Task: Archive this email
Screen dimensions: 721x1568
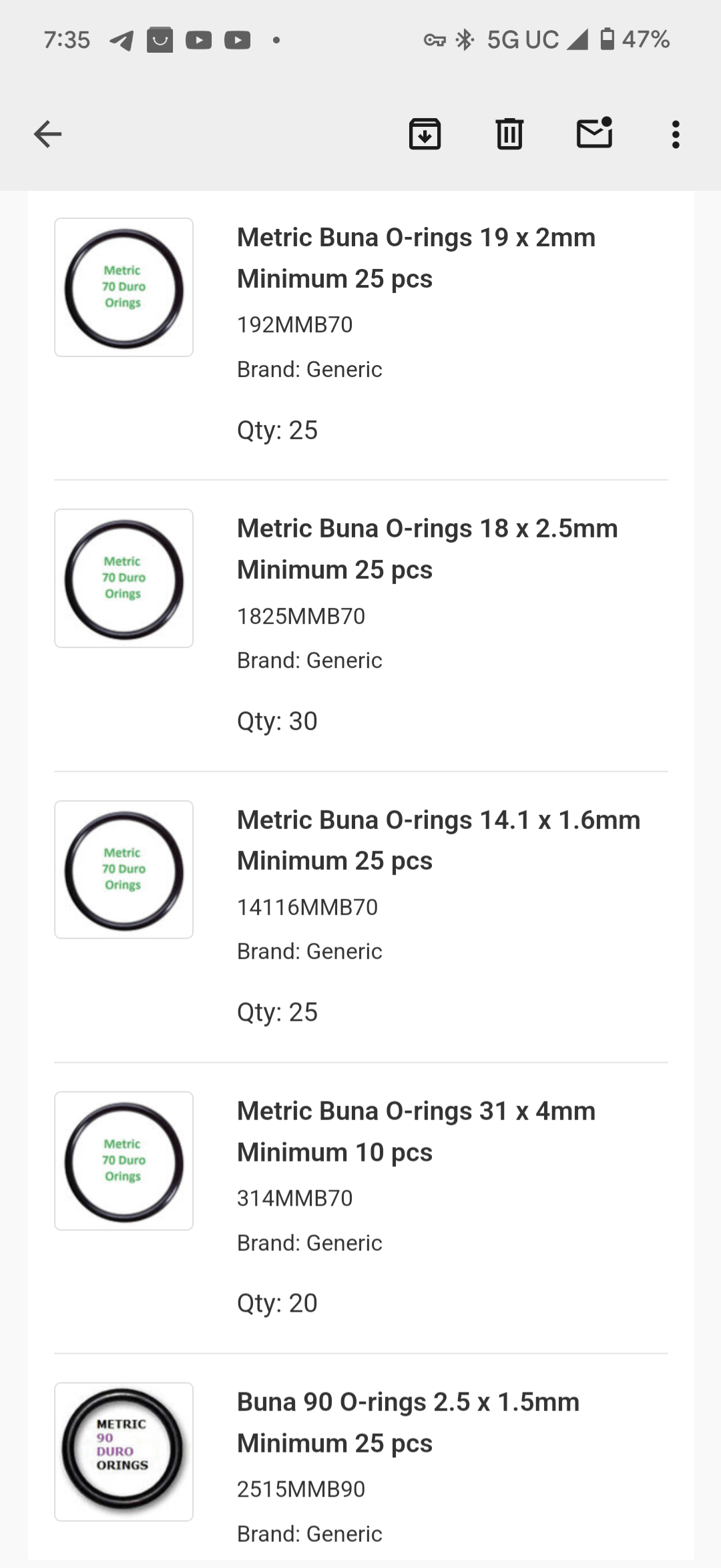Action: point(425,134)
